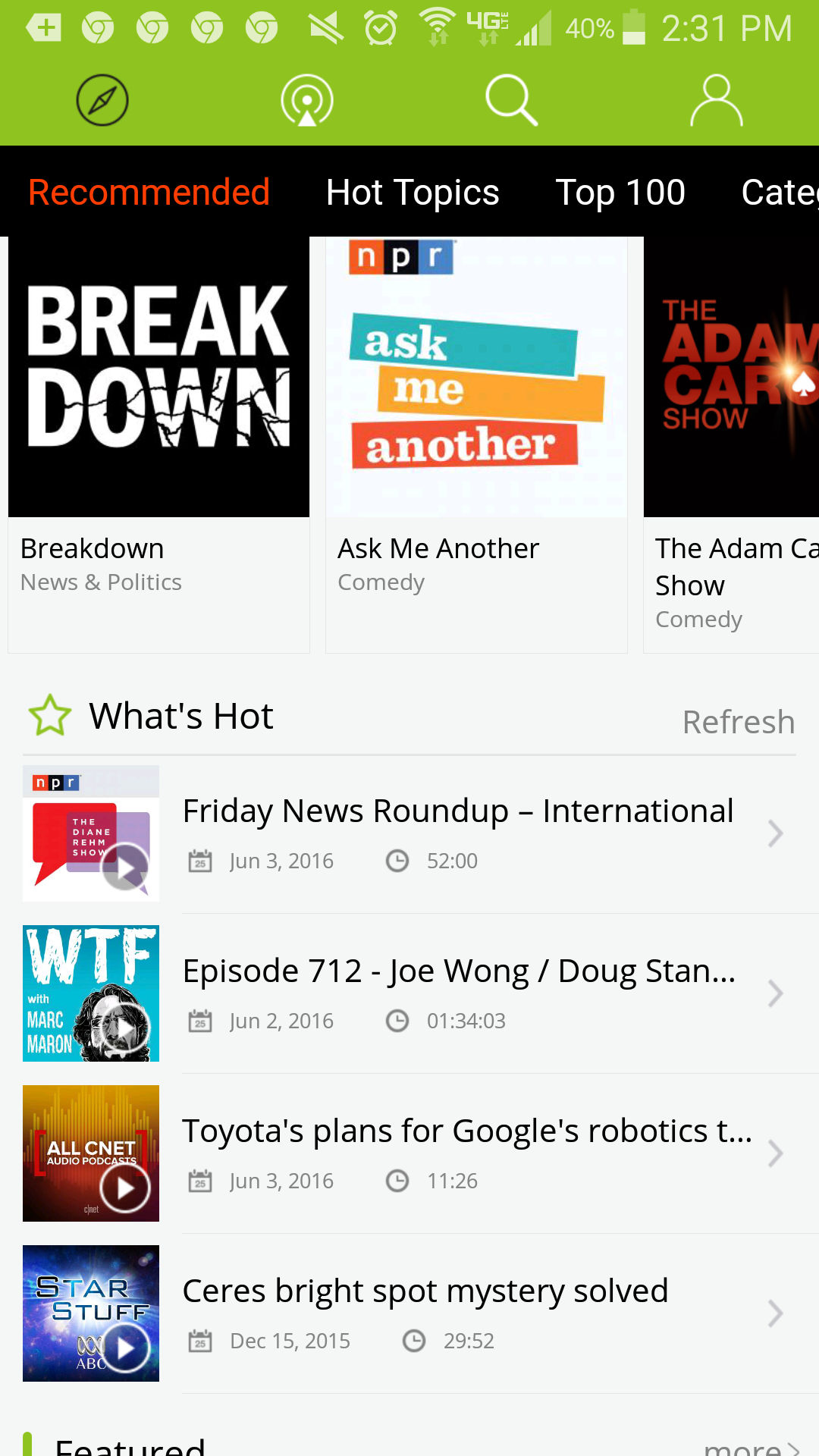Switch to the Categories tab
The image size is (819, 1456).
pos(780,192)
